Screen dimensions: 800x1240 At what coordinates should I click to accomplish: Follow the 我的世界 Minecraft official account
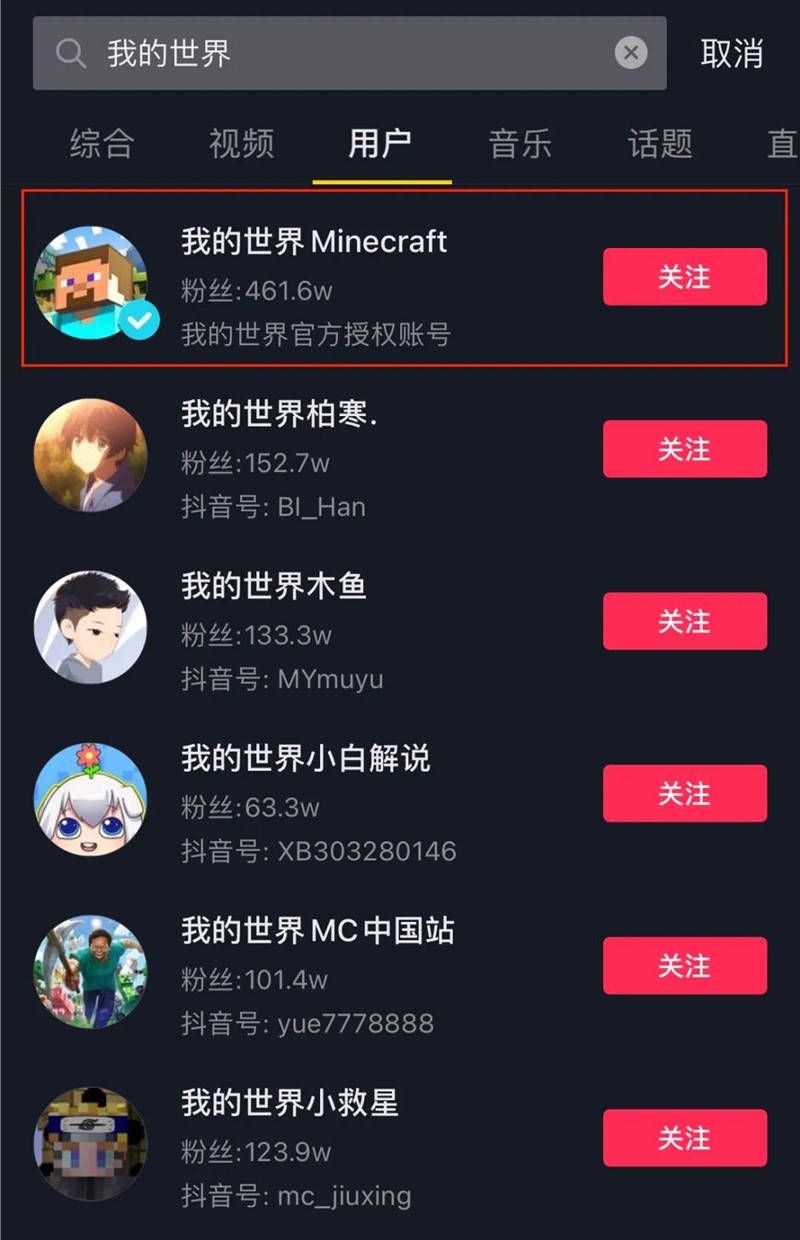click(684, 278)
